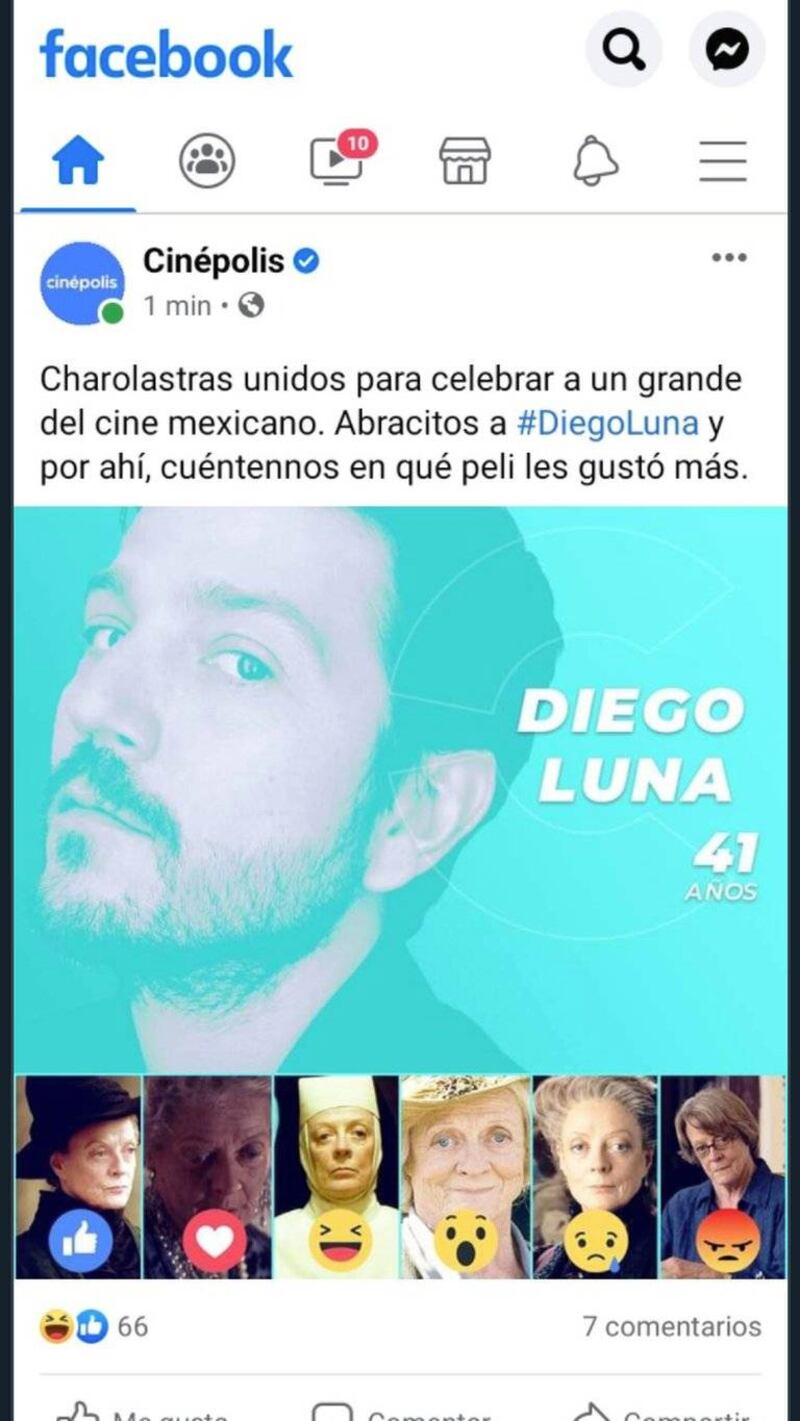View the 66 reactions list
Image resolution: width=800 pixels, height=1421 pixels.
point(94,1327)
